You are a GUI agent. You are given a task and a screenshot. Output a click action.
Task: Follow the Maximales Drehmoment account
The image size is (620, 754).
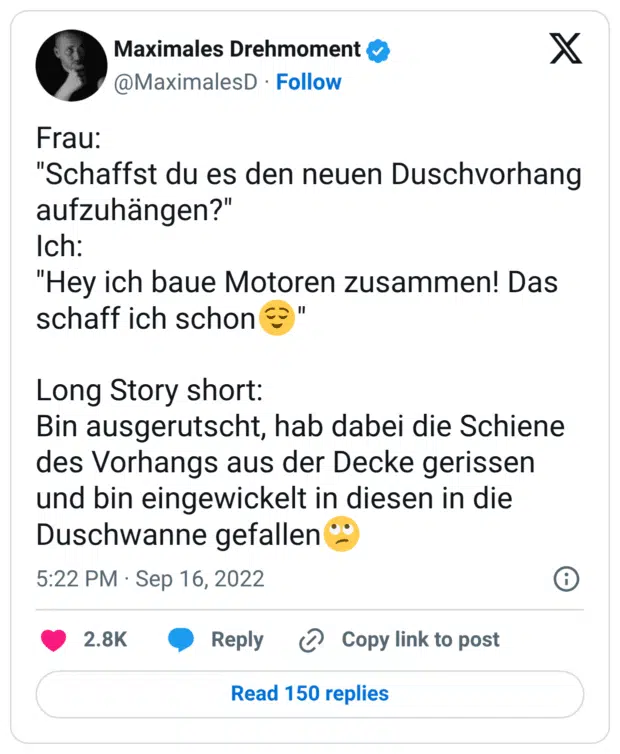[308, 82]
